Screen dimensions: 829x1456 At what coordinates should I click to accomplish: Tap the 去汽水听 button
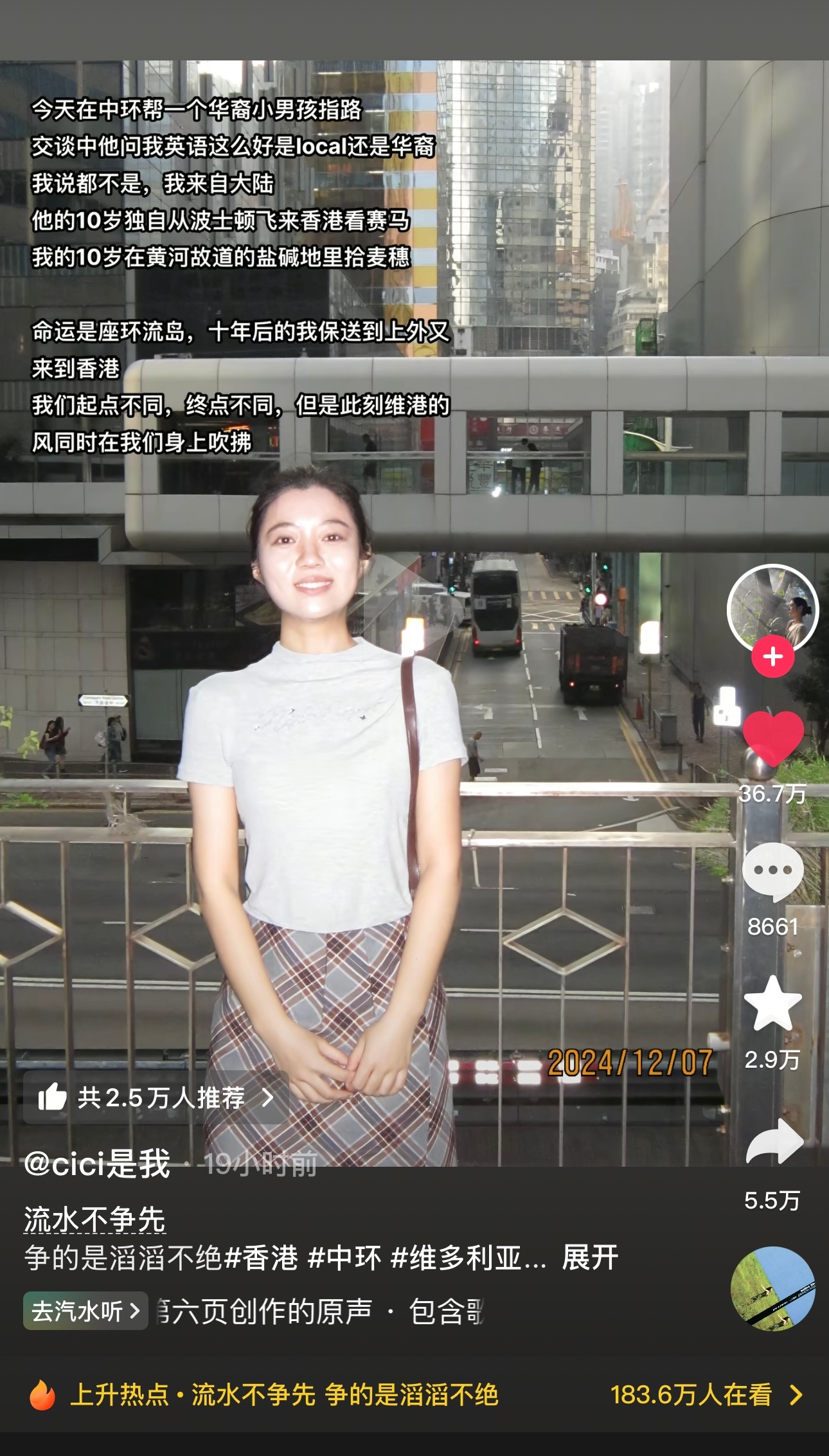click(85, 1311)
